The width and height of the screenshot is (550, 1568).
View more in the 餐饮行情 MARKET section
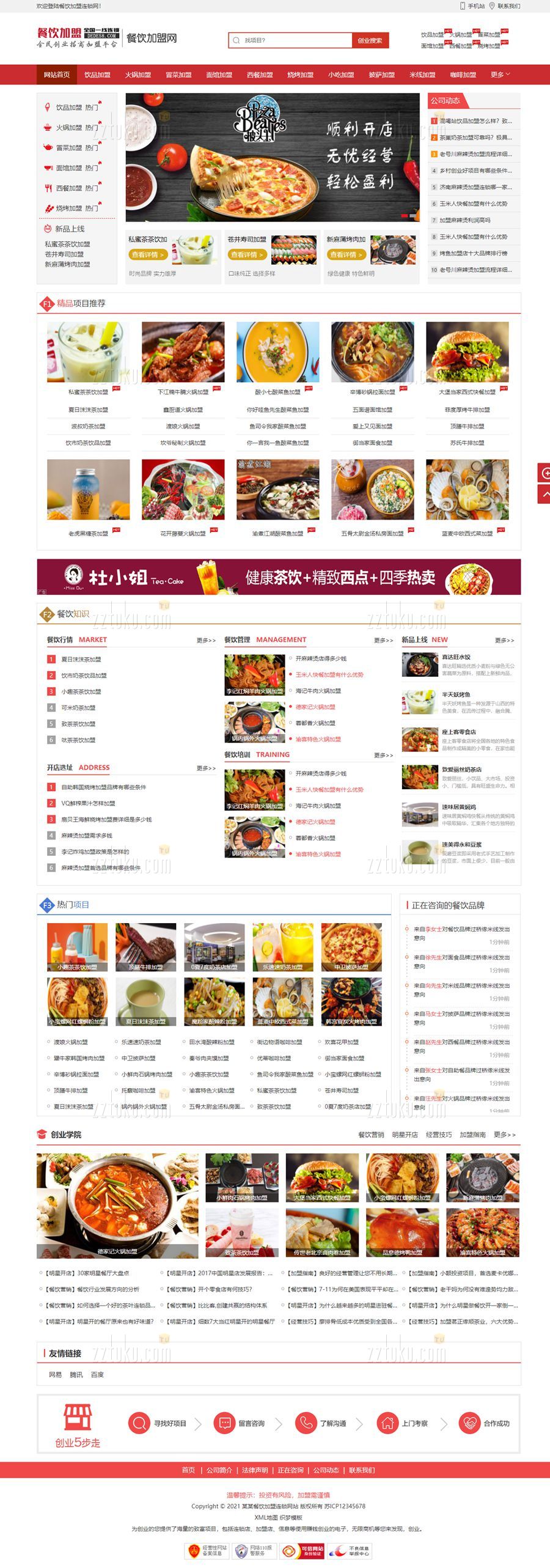pyautogui.click(x=206, y=640)
